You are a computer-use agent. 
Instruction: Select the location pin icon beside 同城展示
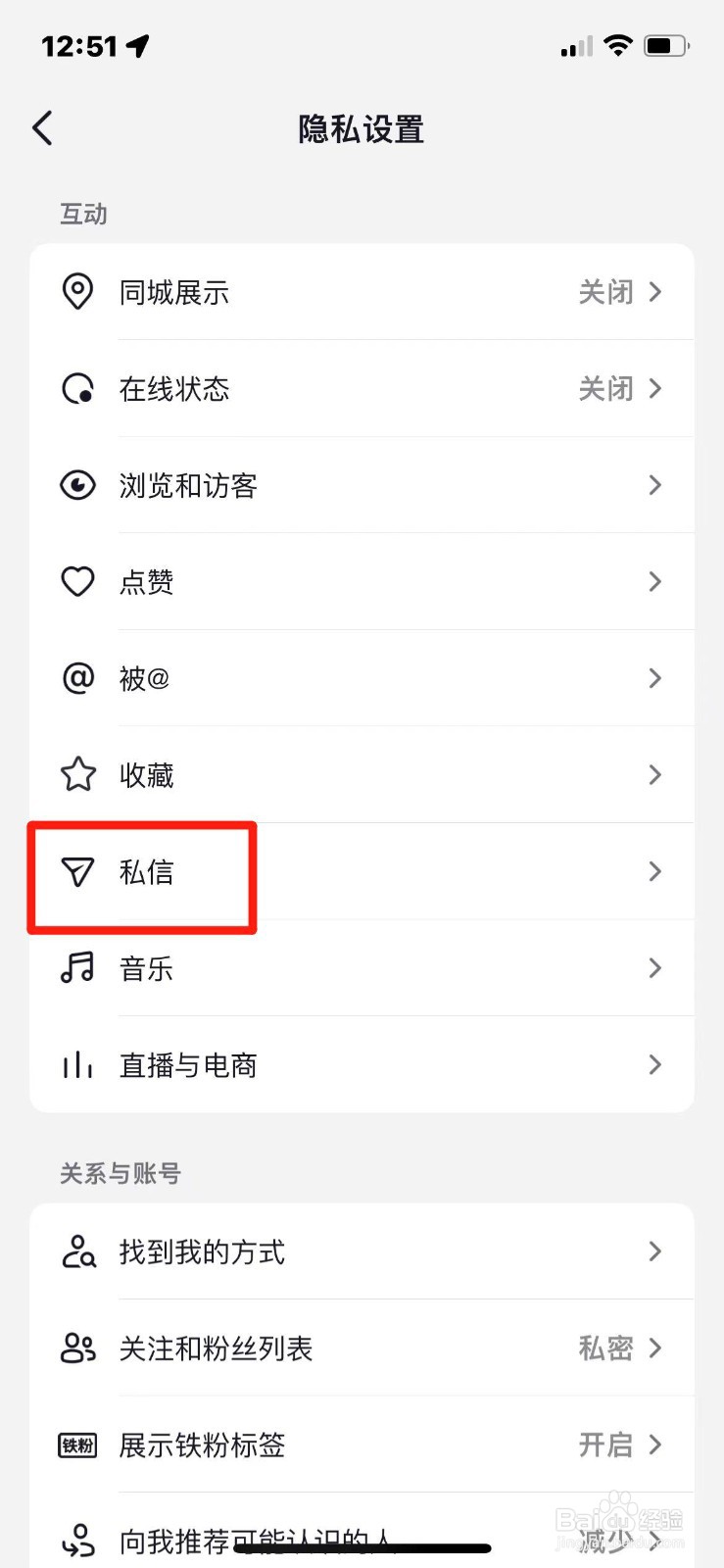coord(77,291)
